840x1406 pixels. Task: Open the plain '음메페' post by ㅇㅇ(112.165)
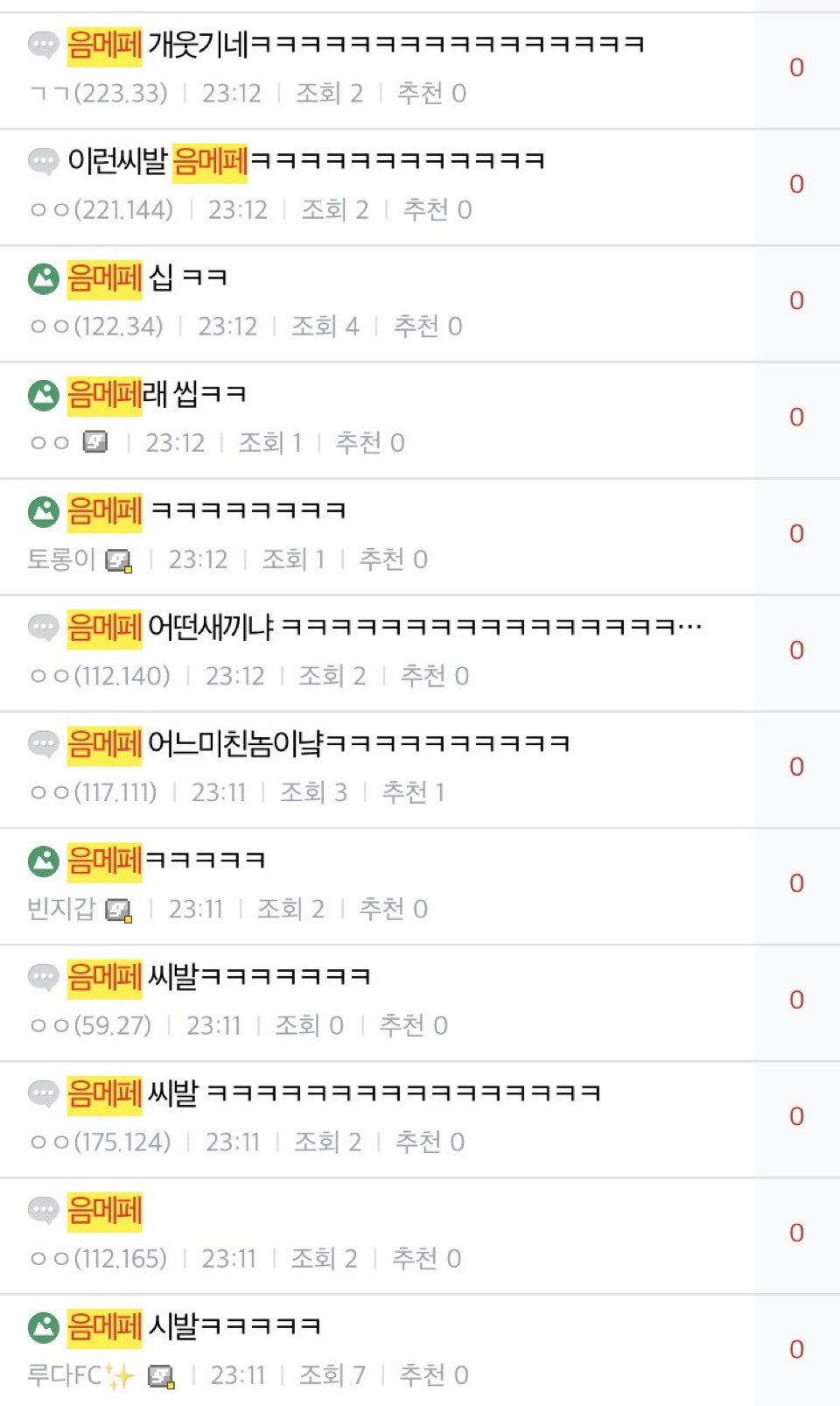105,1210
